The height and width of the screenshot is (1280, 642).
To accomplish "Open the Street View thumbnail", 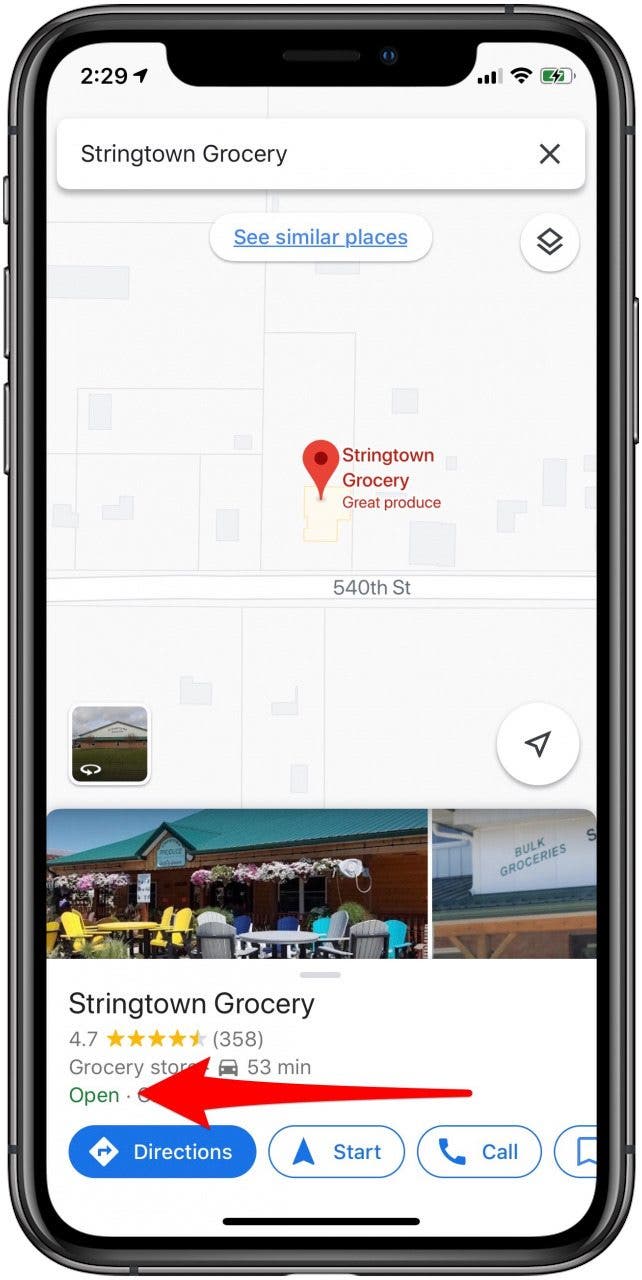I will tap(110, 744).
